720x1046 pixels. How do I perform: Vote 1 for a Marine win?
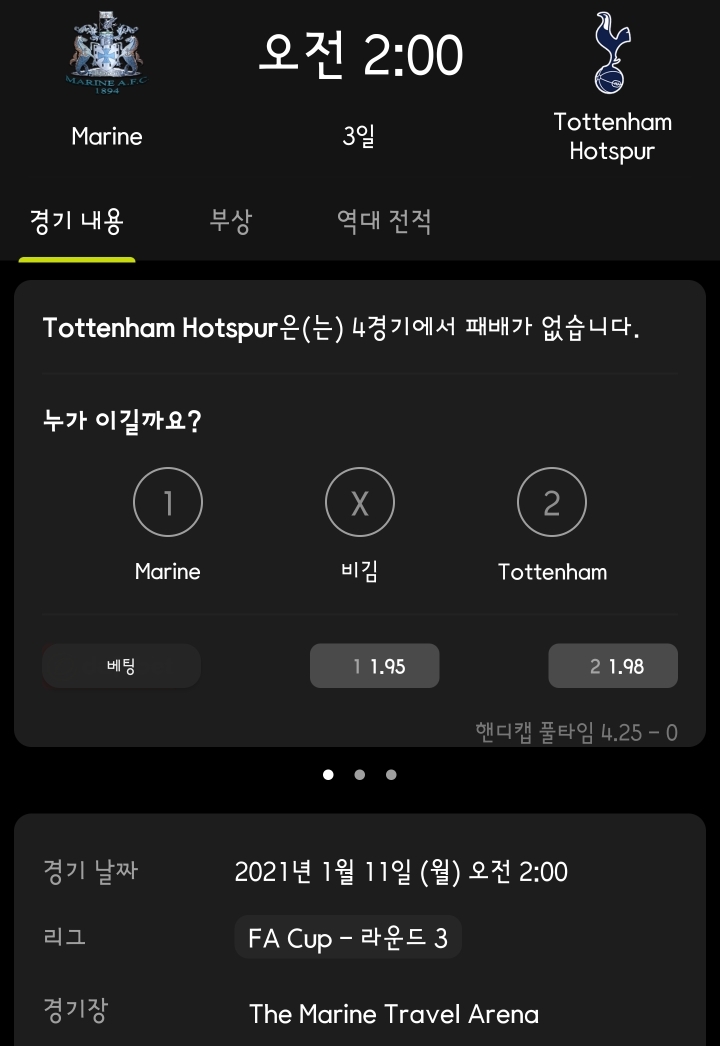pos(168,502)
